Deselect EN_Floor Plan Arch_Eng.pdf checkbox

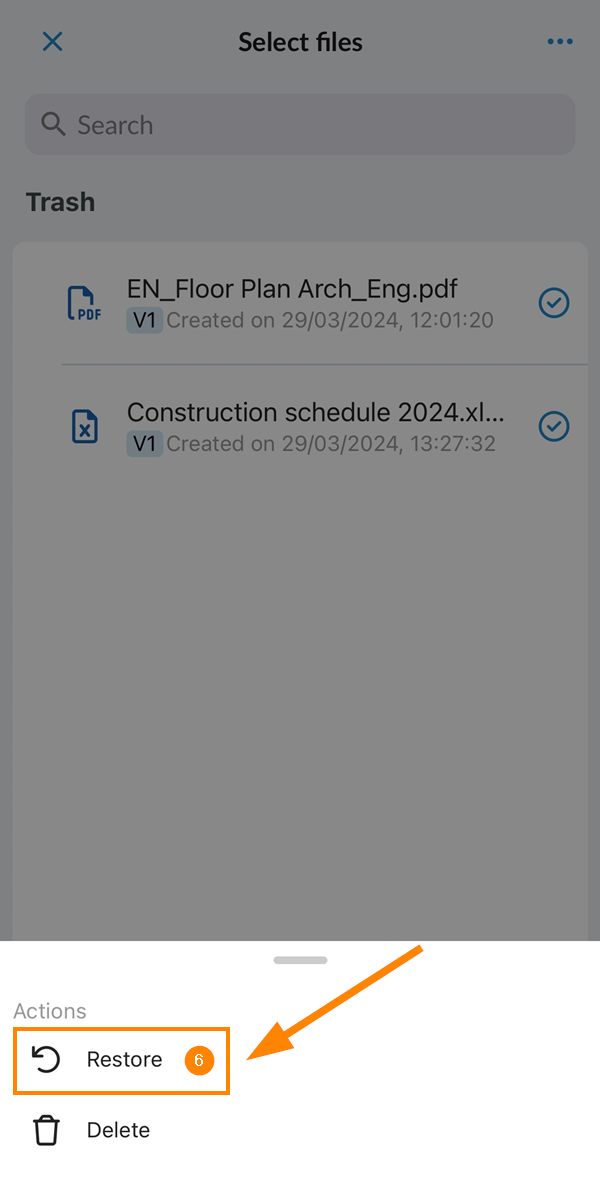[554, 303]
